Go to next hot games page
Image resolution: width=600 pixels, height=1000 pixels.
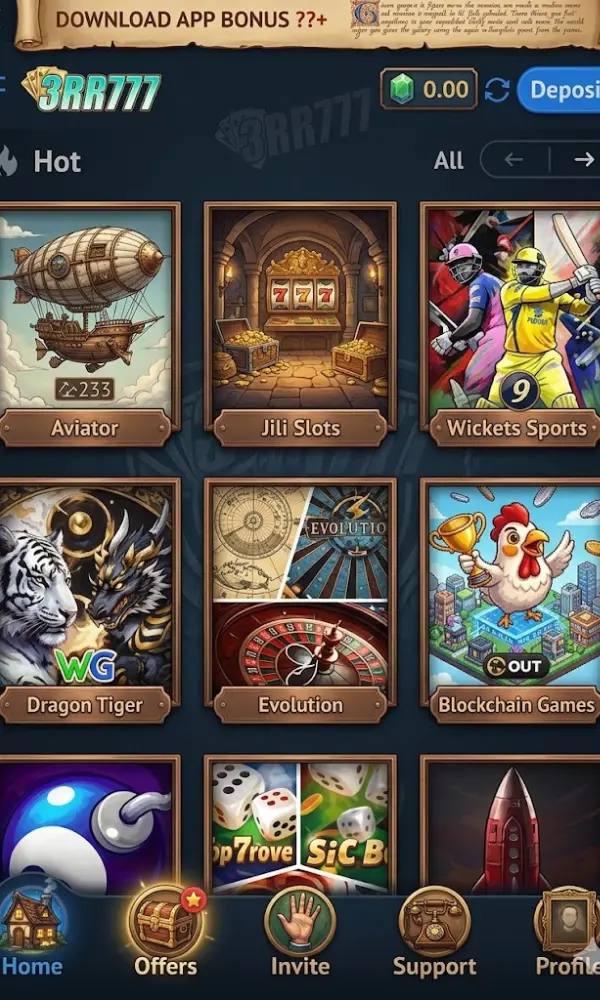click(x=583, y=160)
